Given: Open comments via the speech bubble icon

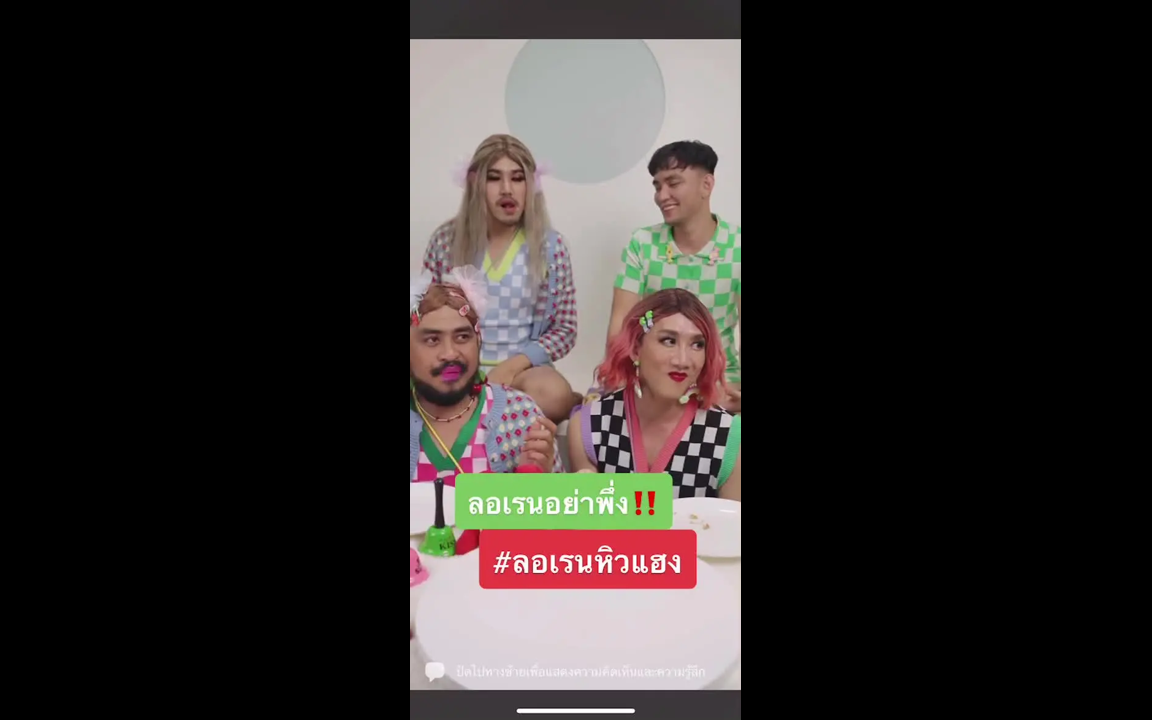Looking at the screenshot, I should tap(435, 671).
